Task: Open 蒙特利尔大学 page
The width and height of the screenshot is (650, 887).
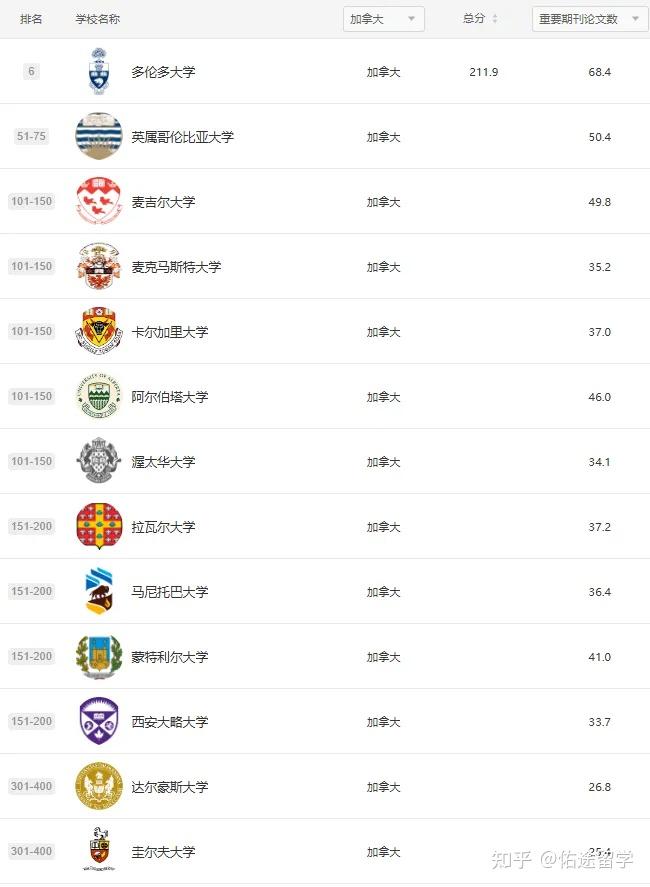Action: [169, 657]
